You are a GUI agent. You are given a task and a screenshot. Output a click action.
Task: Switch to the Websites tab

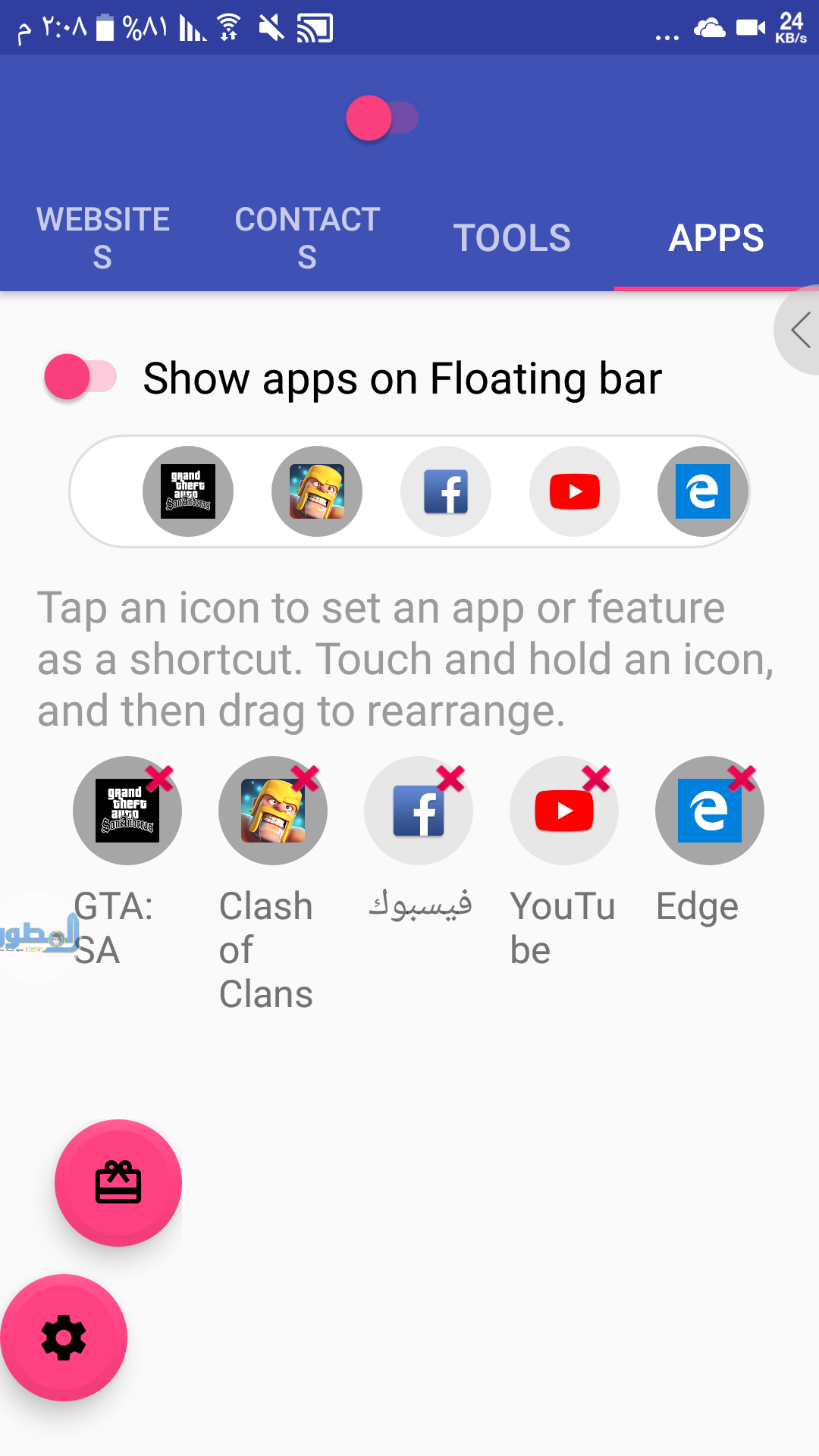103,237
